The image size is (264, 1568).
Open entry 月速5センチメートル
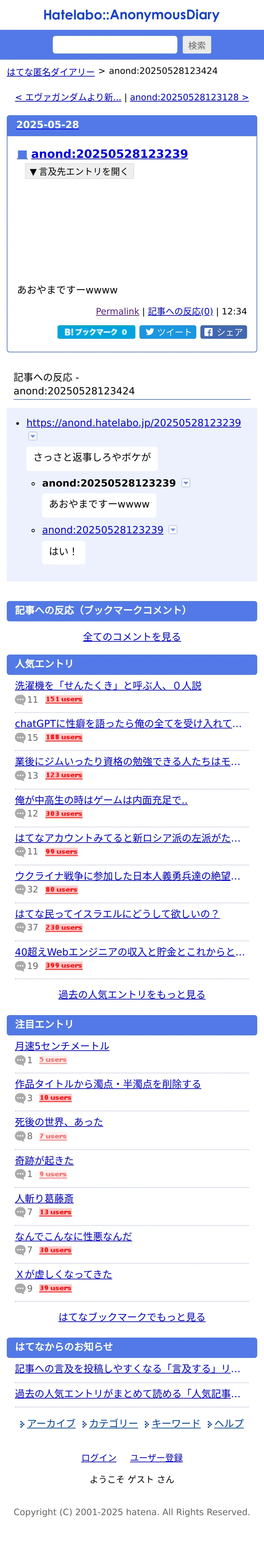[x=62, y=1046]
